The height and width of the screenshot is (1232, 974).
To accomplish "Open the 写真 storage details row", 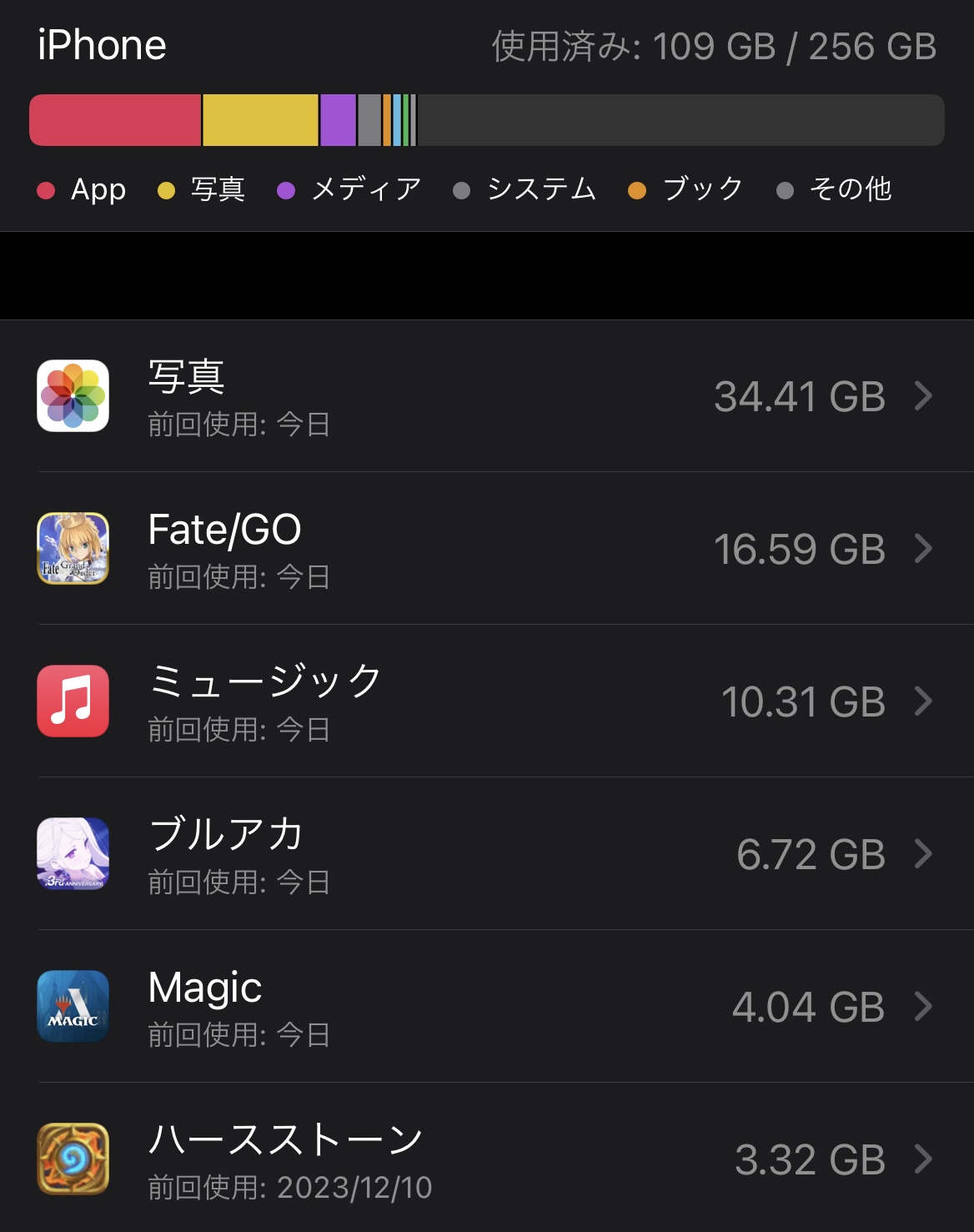I will tap(487, 396).
